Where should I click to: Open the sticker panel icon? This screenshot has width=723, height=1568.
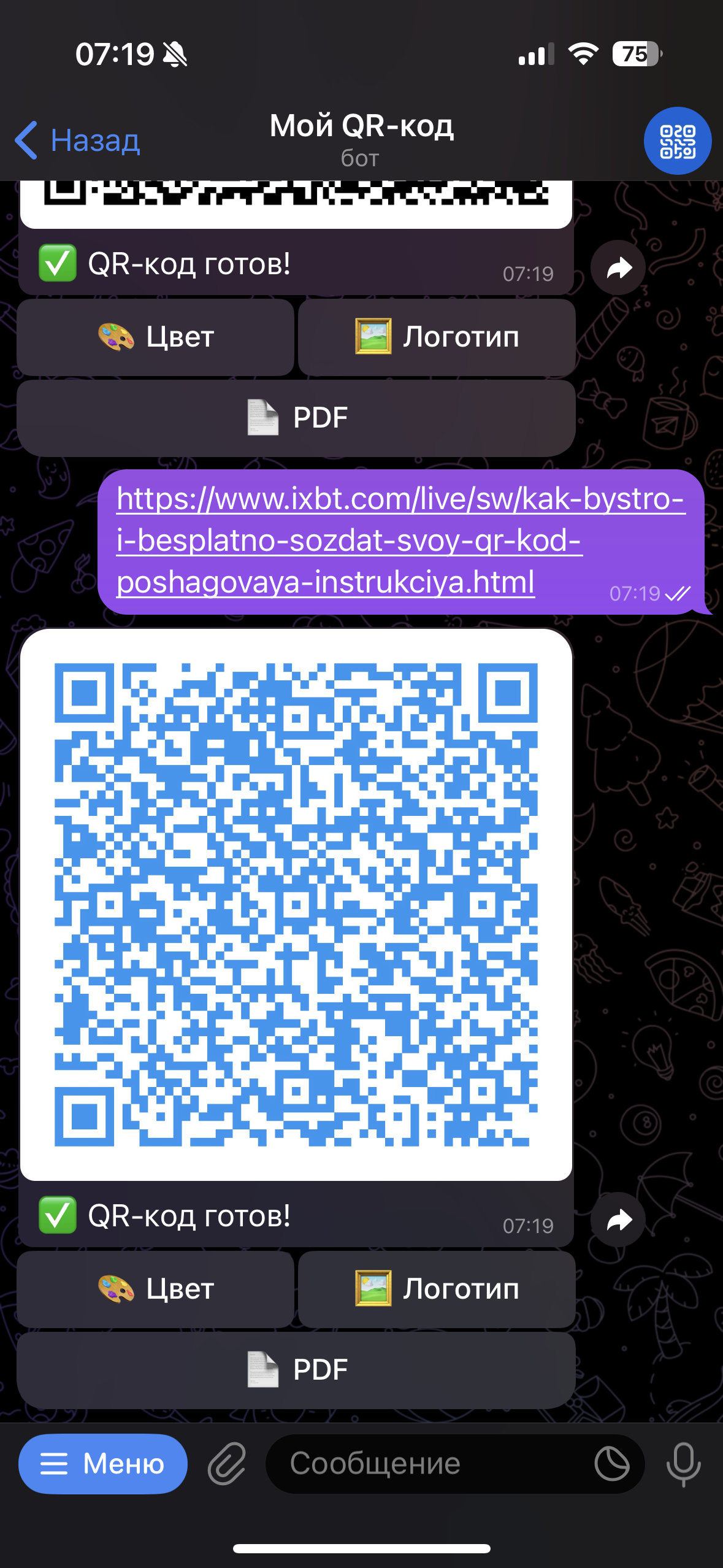[x=611, y=1464]
